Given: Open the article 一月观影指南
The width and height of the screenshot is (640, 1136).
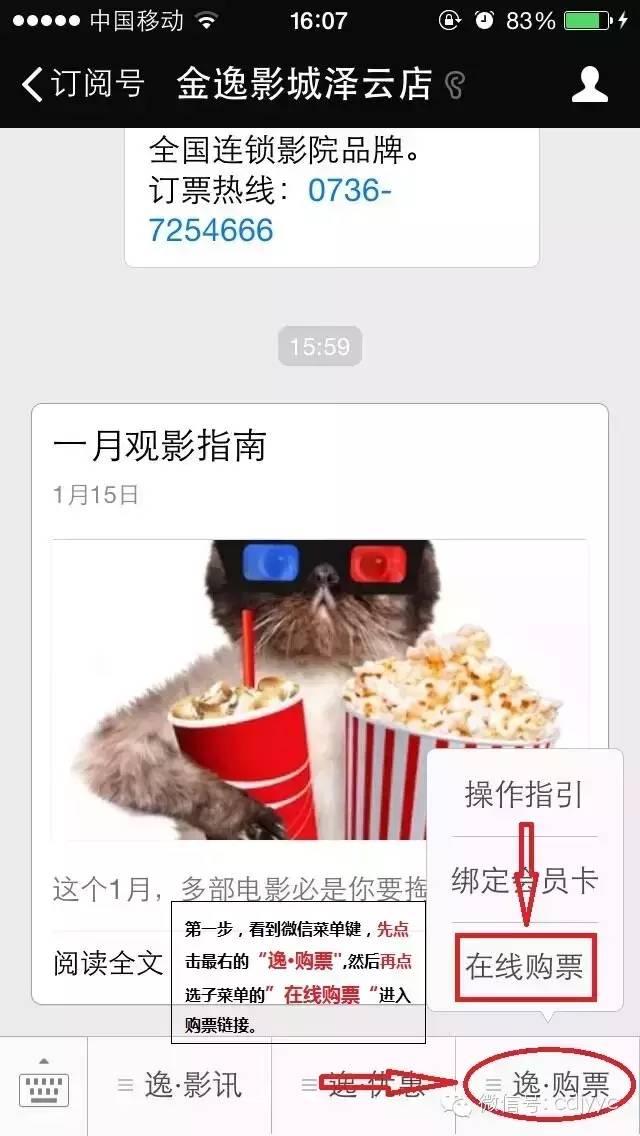Looking at the screenshot, I should [159, 446].
